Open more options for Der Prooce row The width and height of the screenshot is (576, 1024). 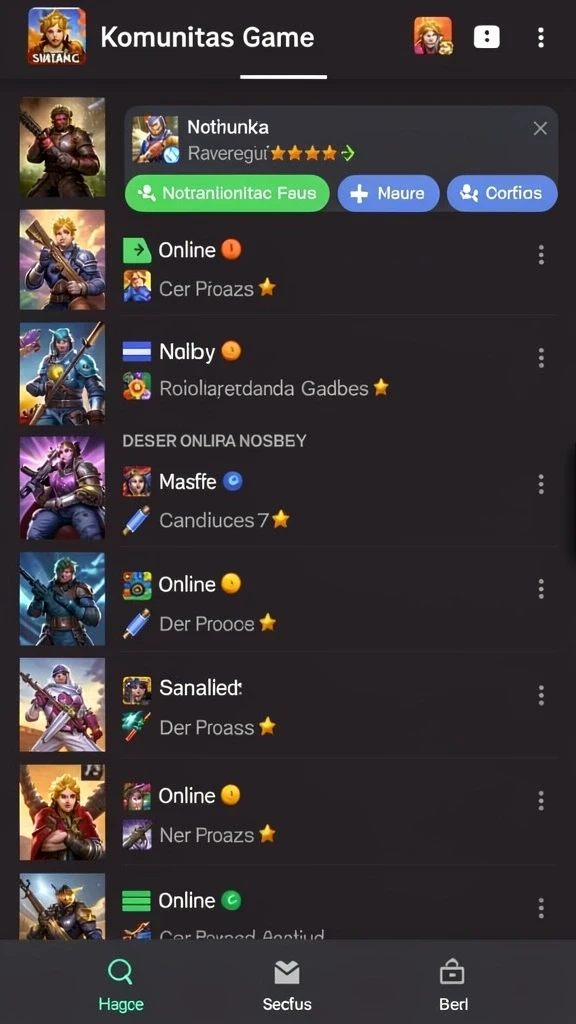[x=541, y=589]
